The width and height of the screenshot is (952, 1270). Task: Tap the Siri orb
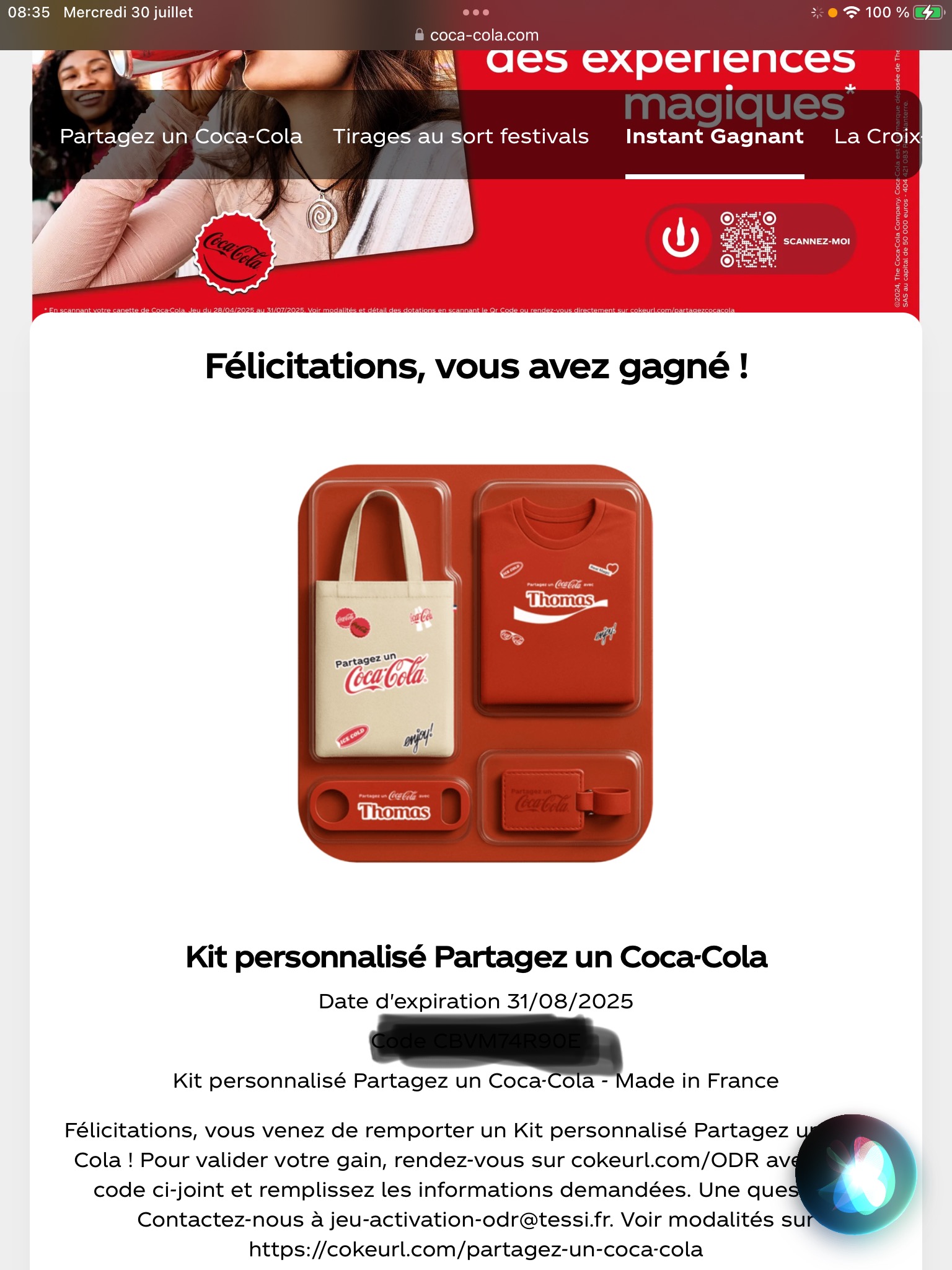coord(855,1174)
